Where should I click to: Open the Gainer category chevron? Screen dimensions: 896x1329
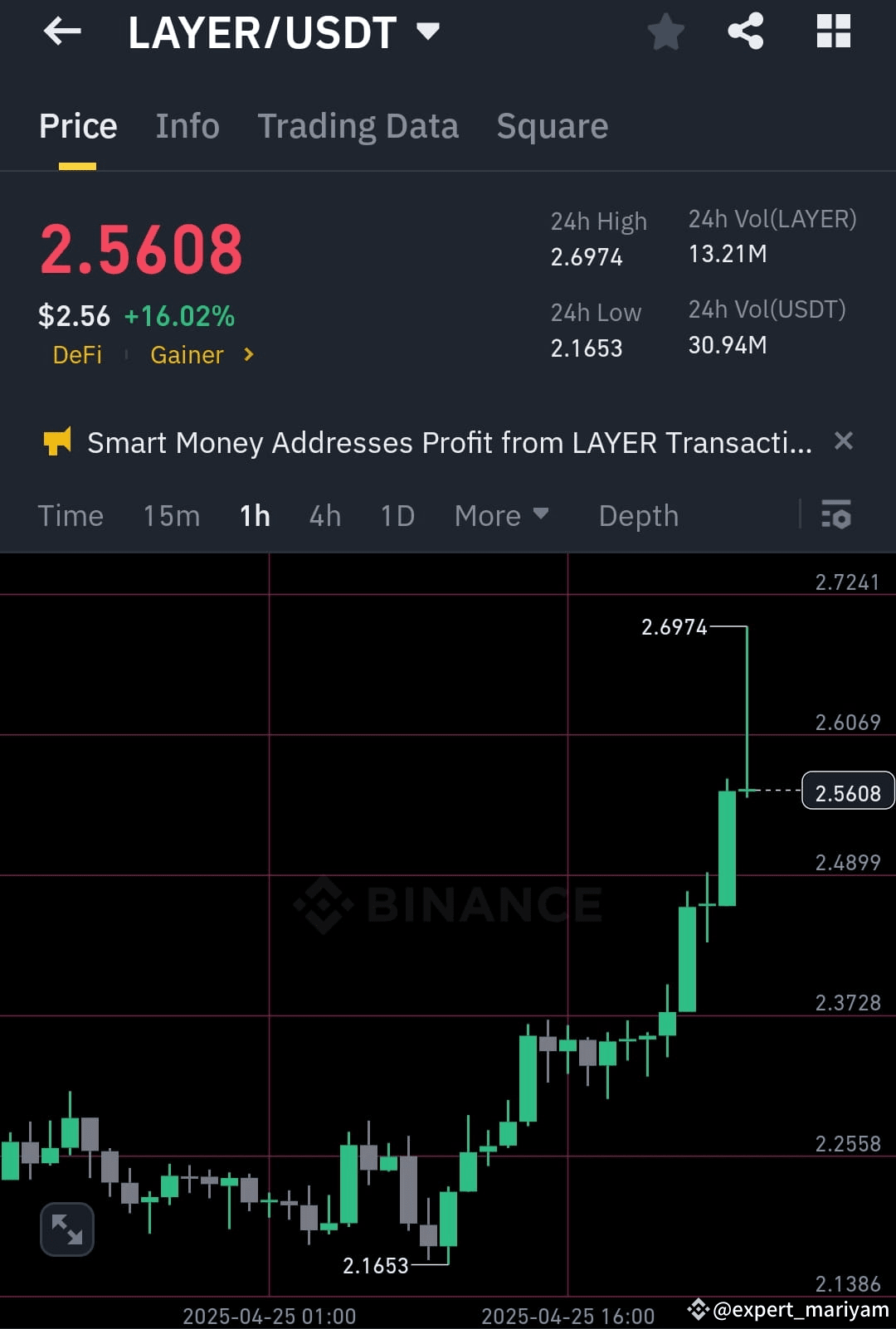click(248, 355)
